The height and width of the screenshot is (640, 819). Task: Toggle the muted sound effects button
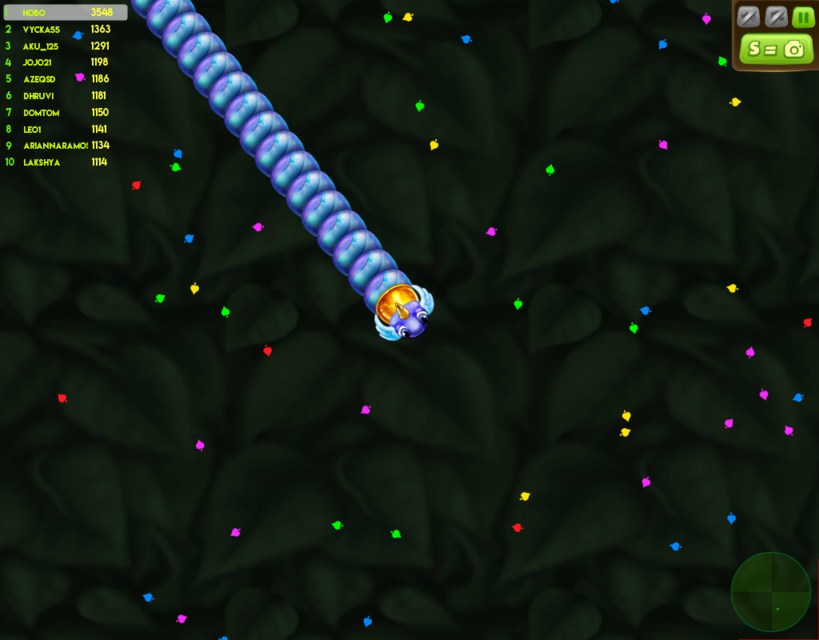click(x=776, y=17)
